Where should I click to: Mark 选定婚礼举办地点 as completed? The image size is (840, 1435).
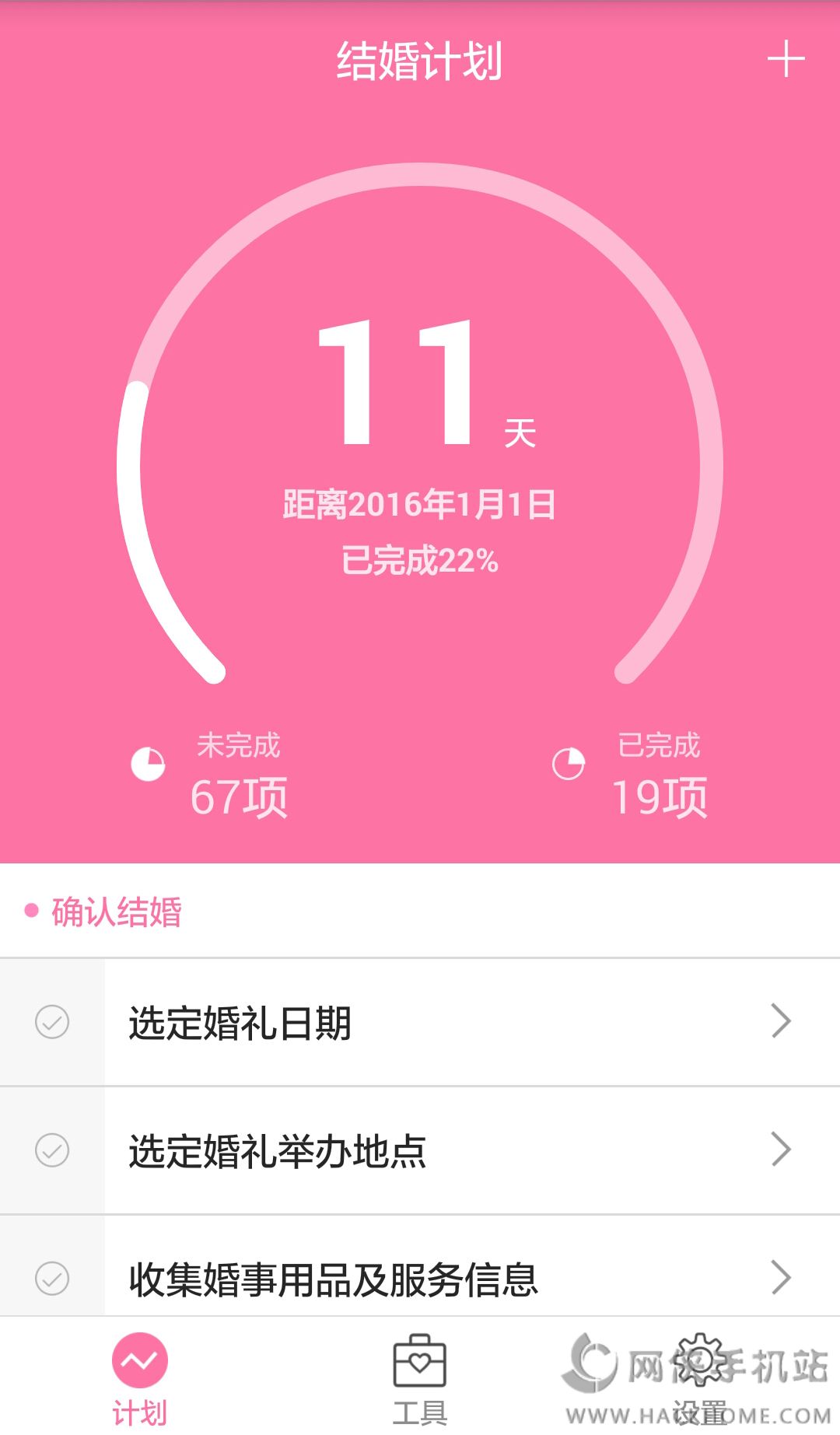(x=52, y=1150)
